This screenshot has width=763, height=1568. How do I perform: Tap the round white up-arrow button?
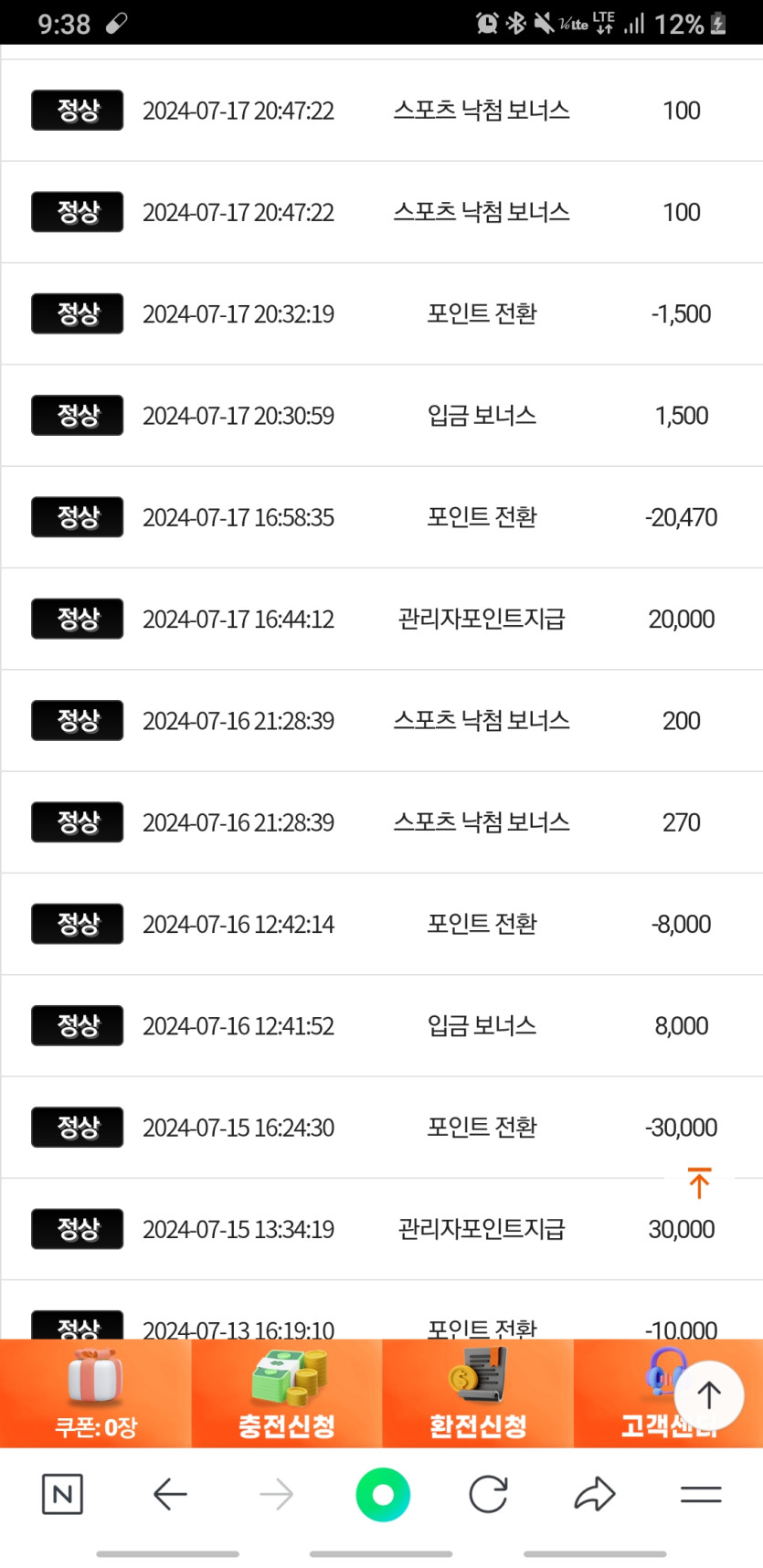tap(709, 1395)
